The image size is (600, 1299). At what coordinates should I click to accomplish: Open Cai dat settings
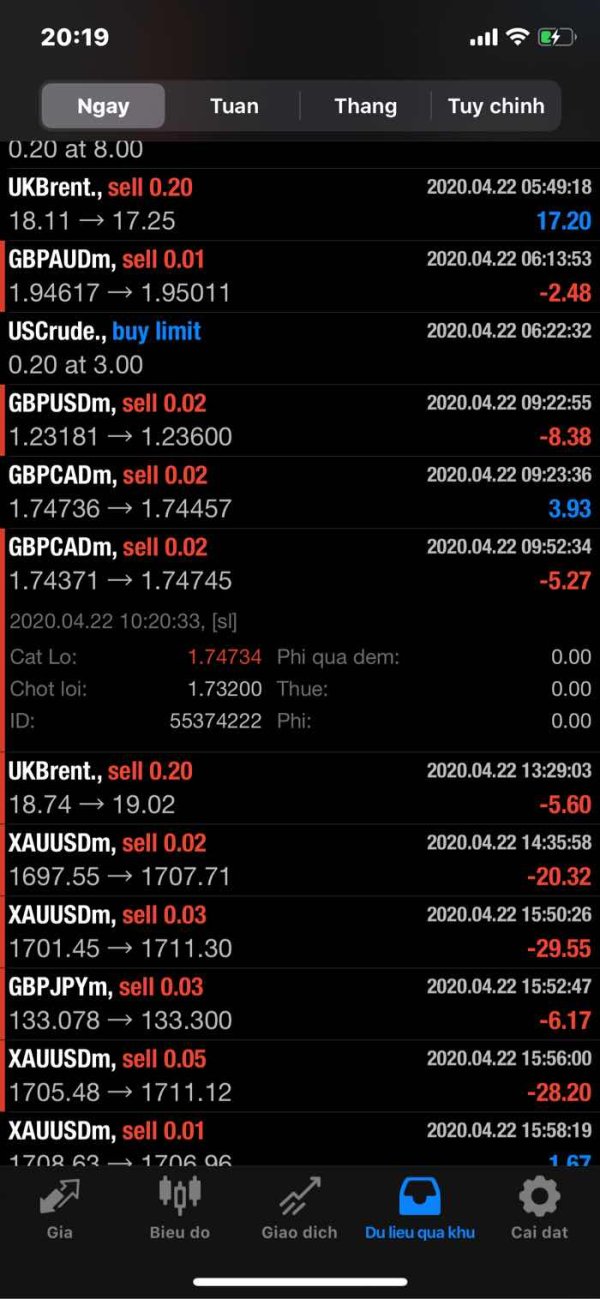click(540, 1208)
